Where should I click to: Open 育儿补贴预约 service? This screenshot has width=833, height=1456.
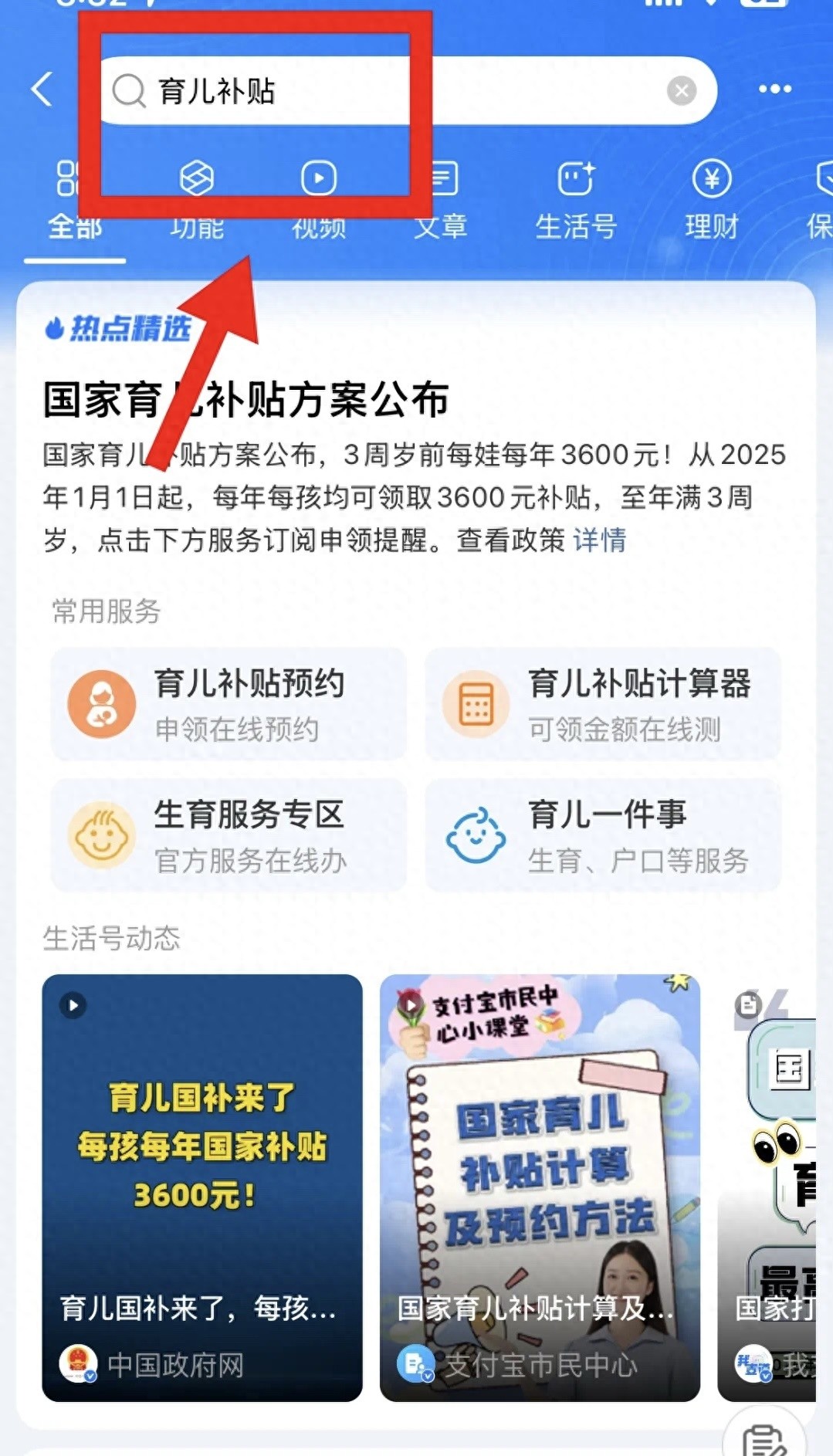click(229, 704)
